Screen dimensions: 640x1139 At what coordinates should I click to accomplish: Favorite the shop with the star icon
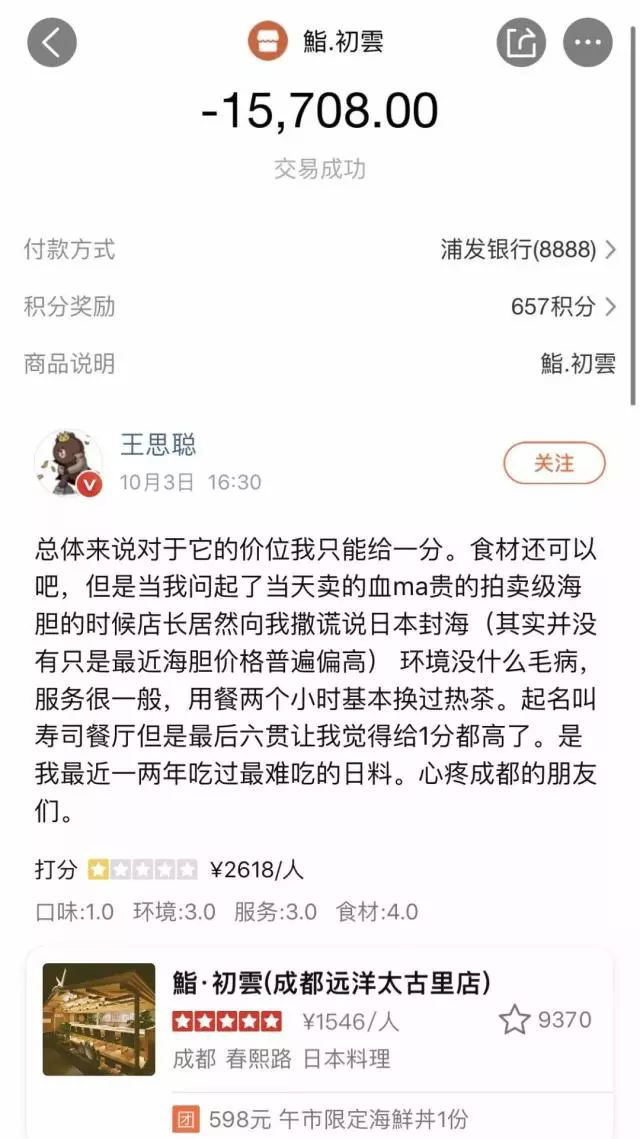point(514,1020)
